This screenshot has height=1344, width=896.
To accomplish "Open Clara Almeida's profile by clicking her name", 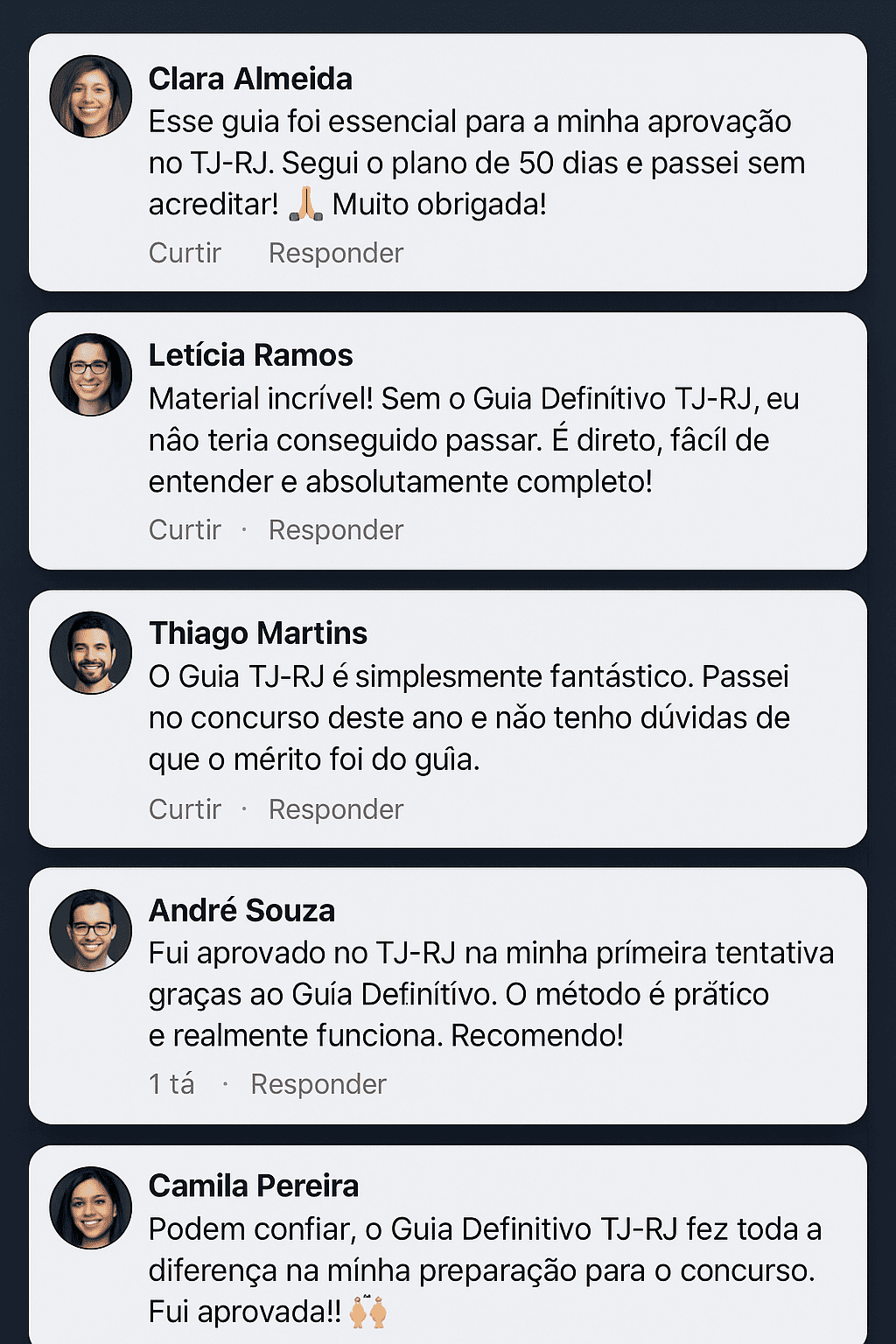I will coord(251,79).
